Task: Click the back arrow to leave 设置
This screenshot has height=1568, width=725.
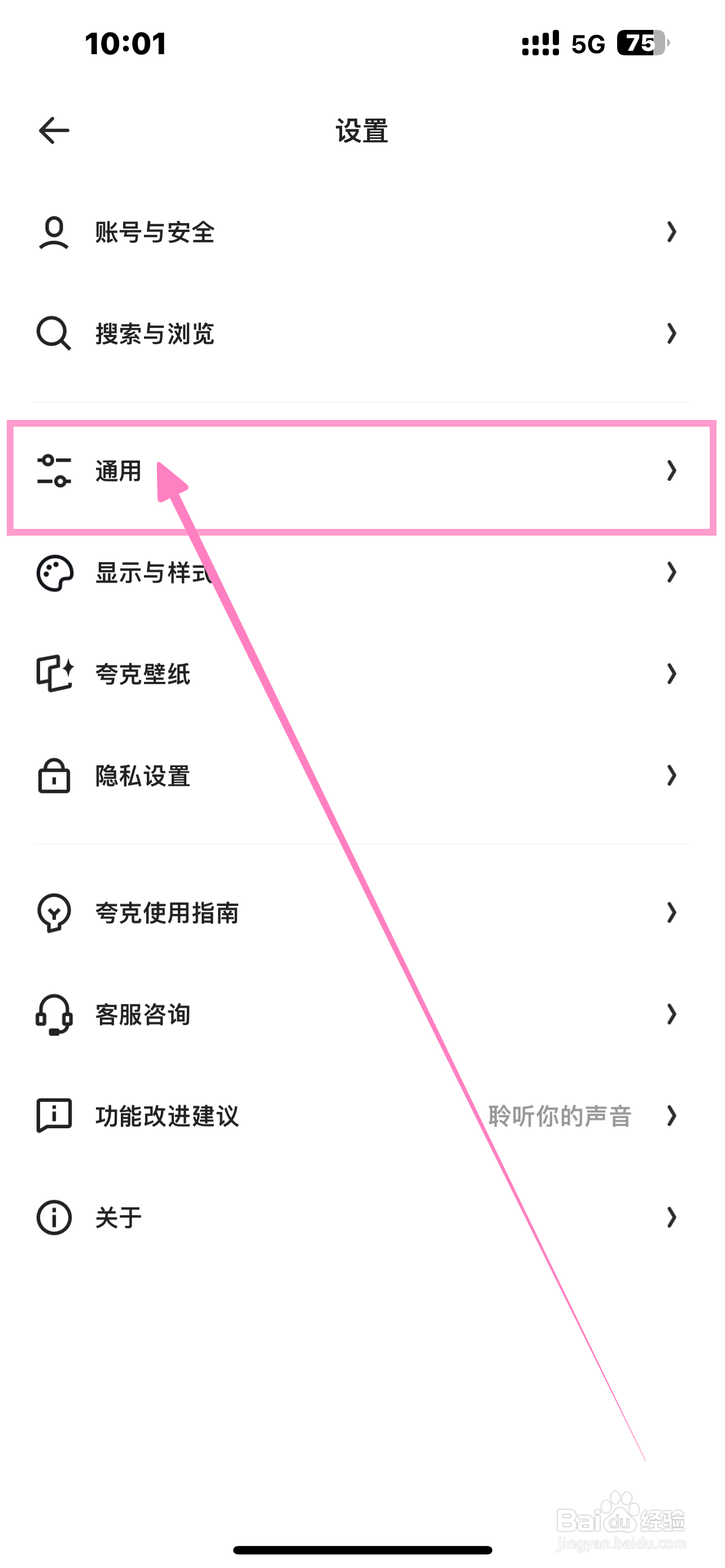Action: 53,130
